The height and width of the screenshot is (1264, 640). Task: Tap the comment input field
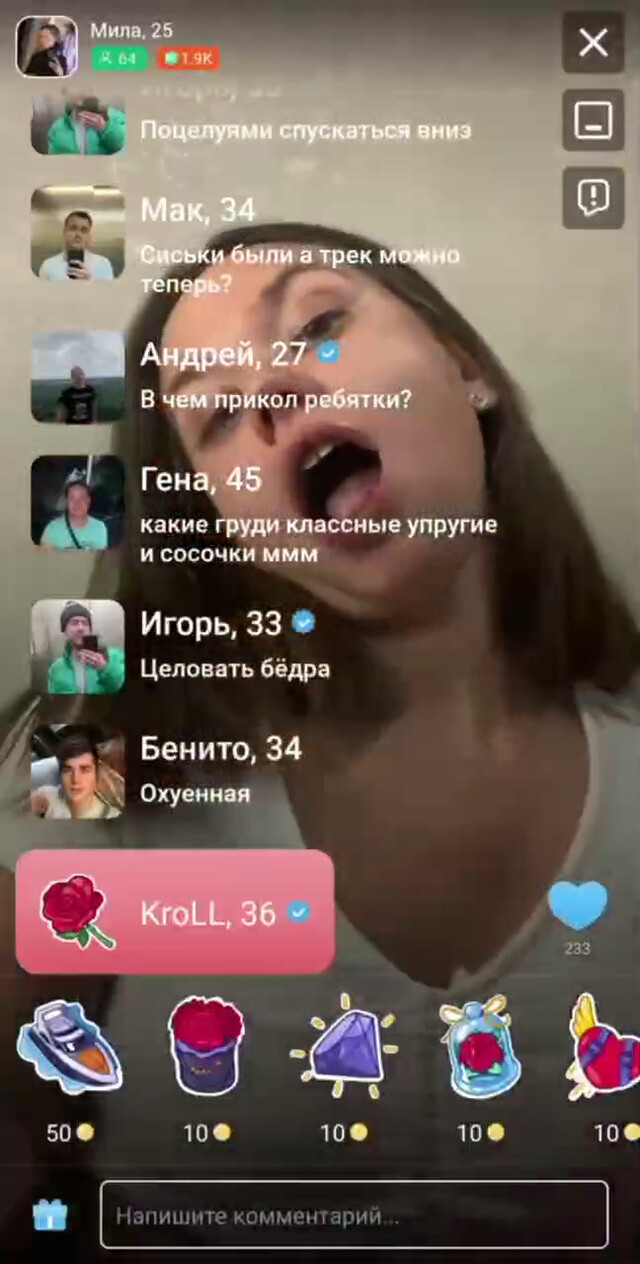[x=354, y=1214]
